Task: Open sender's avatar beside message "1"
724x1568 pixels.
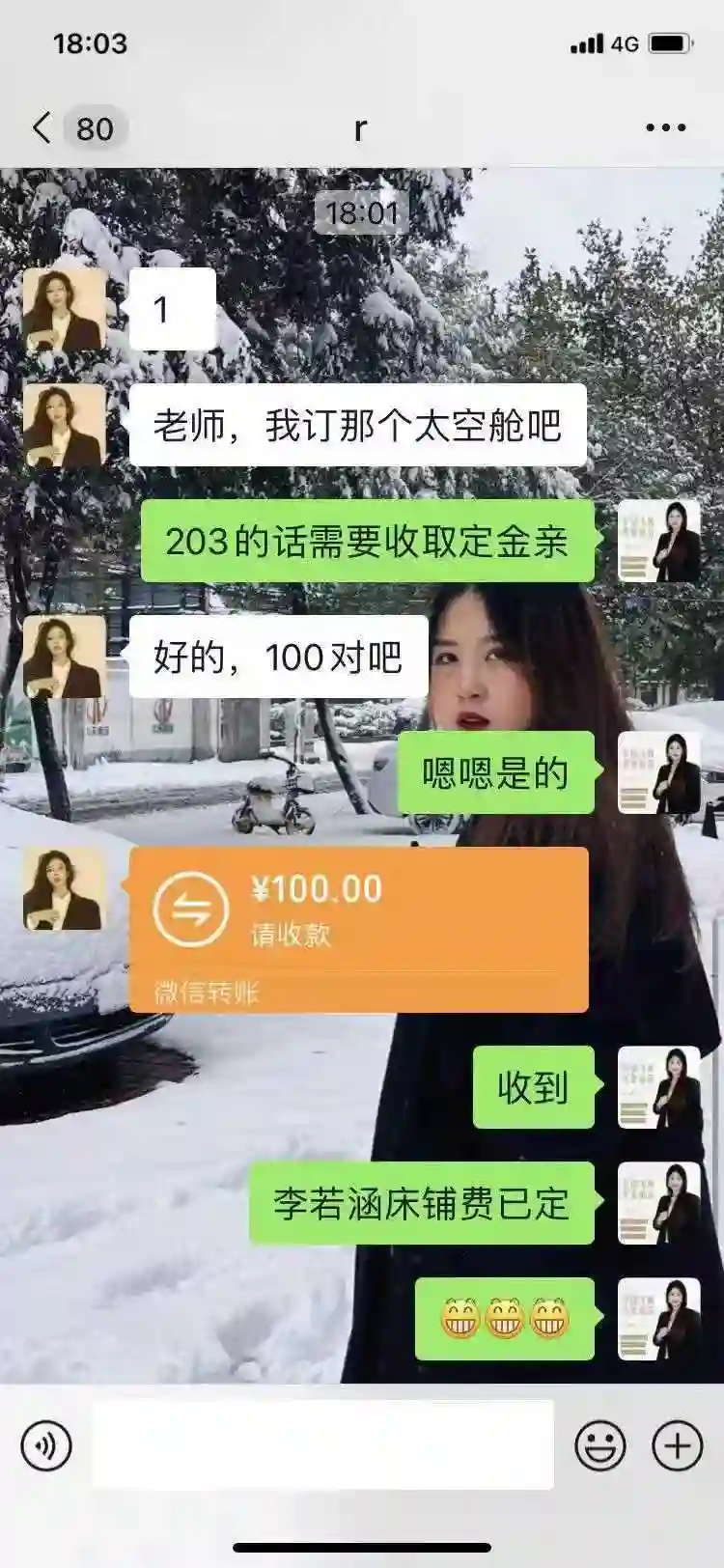Action: pyautogui.click(x=64, y=309)
